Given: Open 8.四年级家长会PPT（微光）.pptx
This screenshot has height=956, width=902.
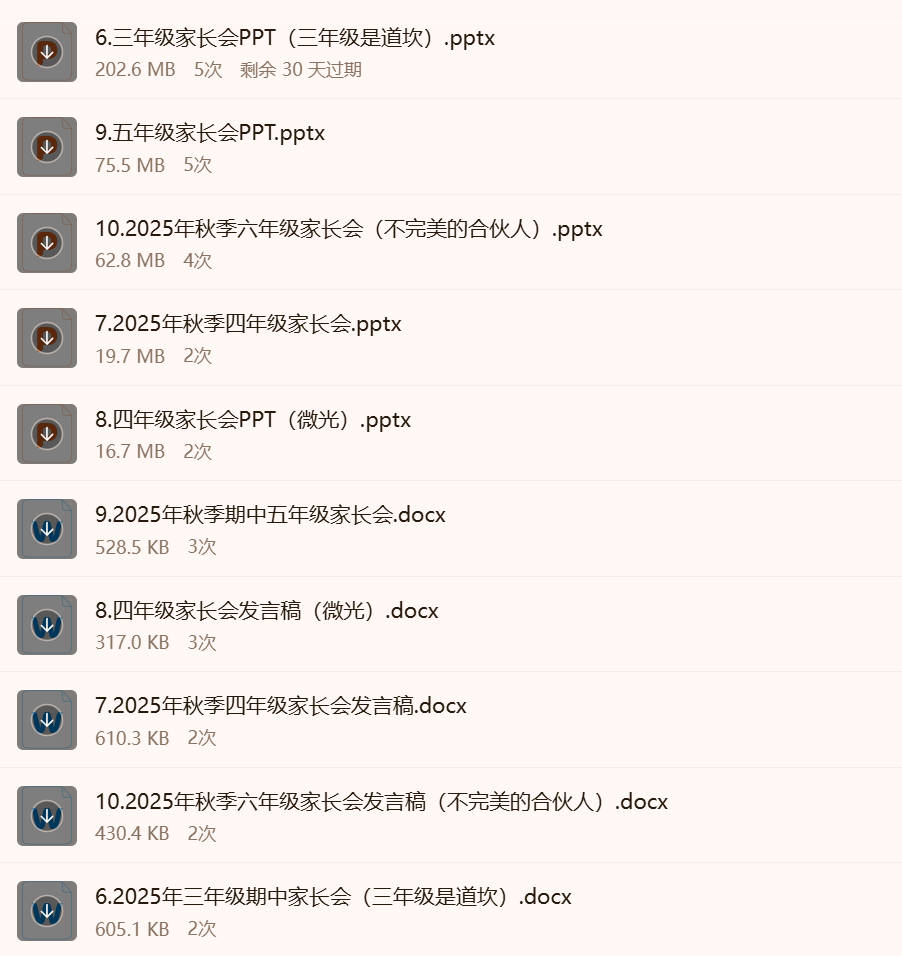Looking at the screenshot, I should [x=253, y=420].
